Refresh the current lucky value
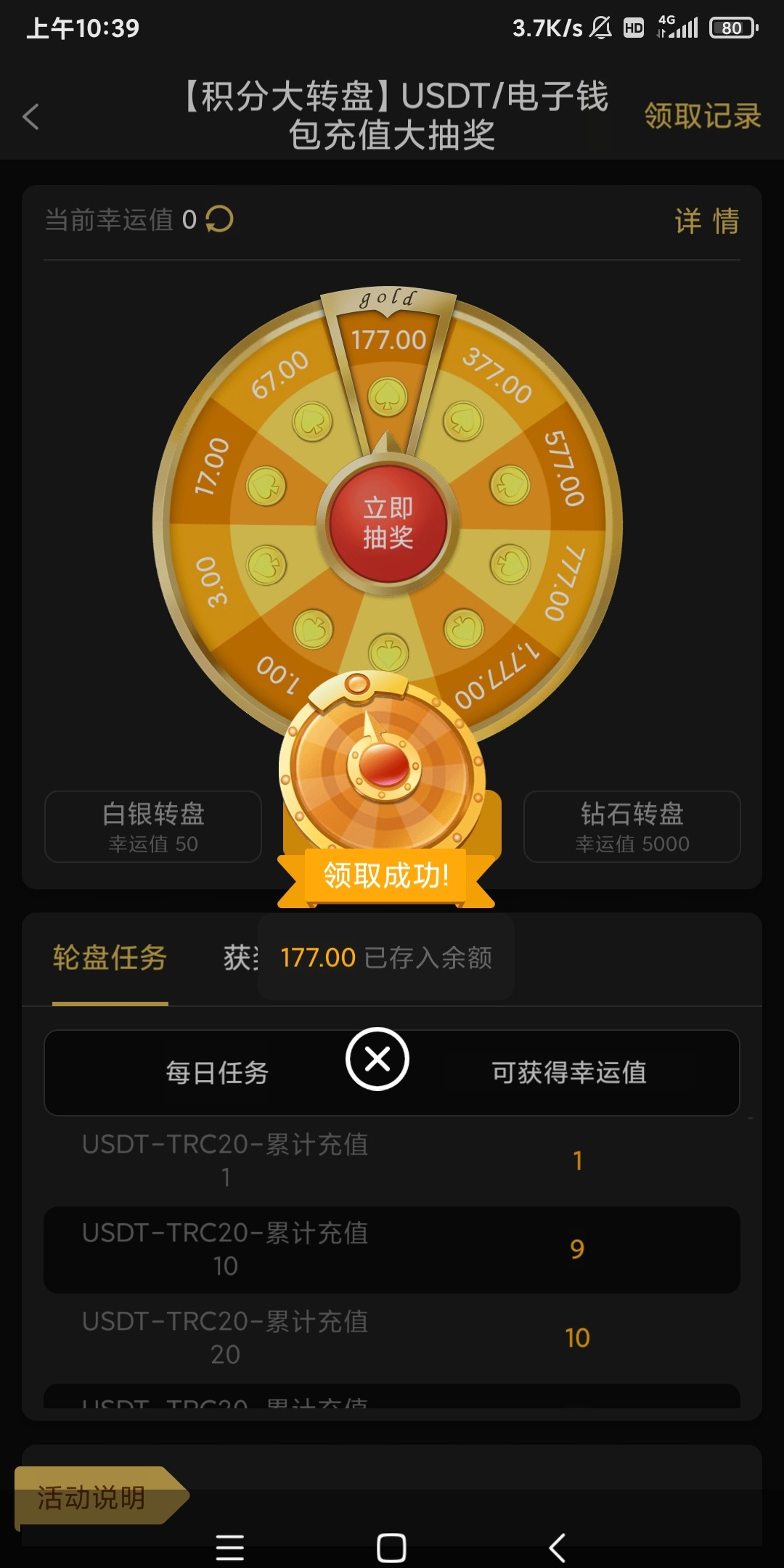 (x=219, y=219)
